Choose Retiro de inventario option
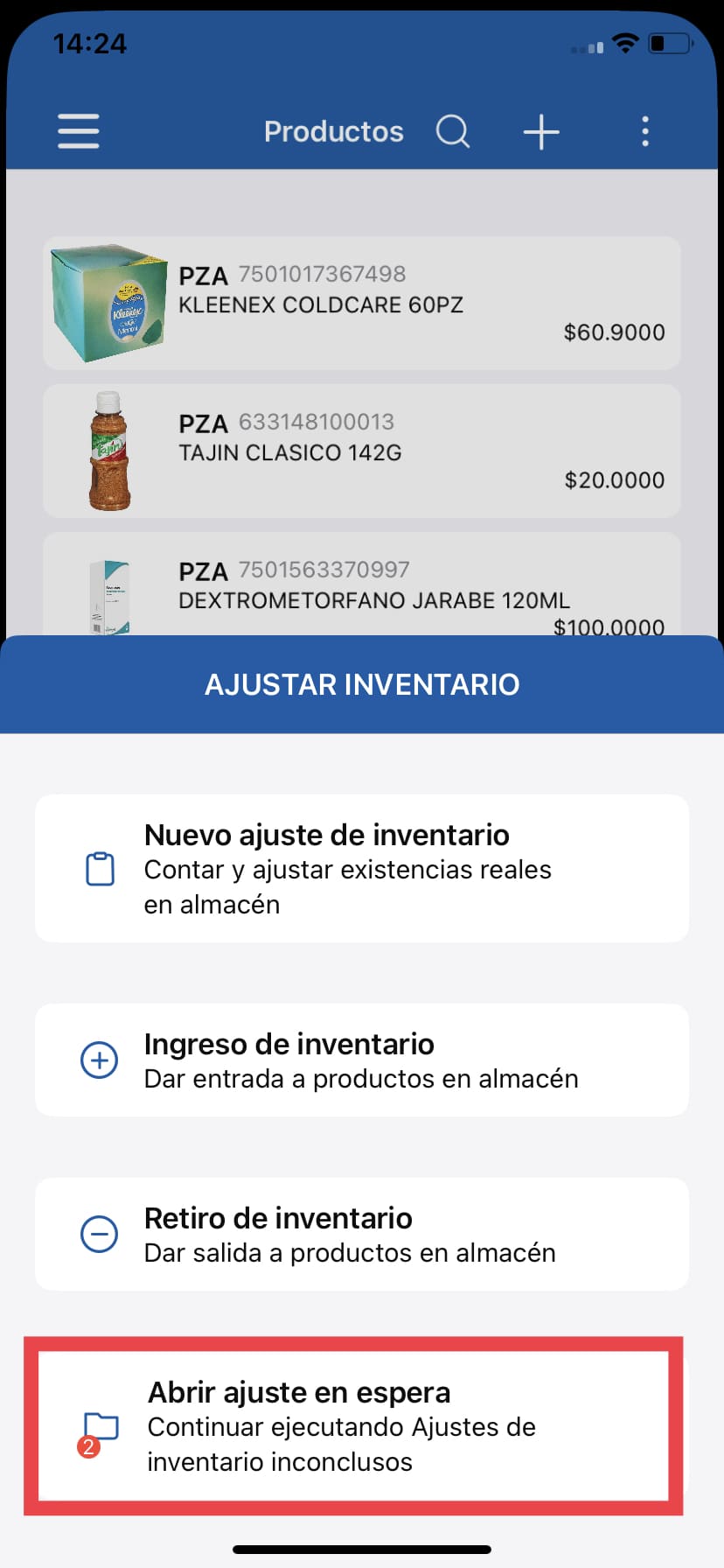 (361, 1234)
